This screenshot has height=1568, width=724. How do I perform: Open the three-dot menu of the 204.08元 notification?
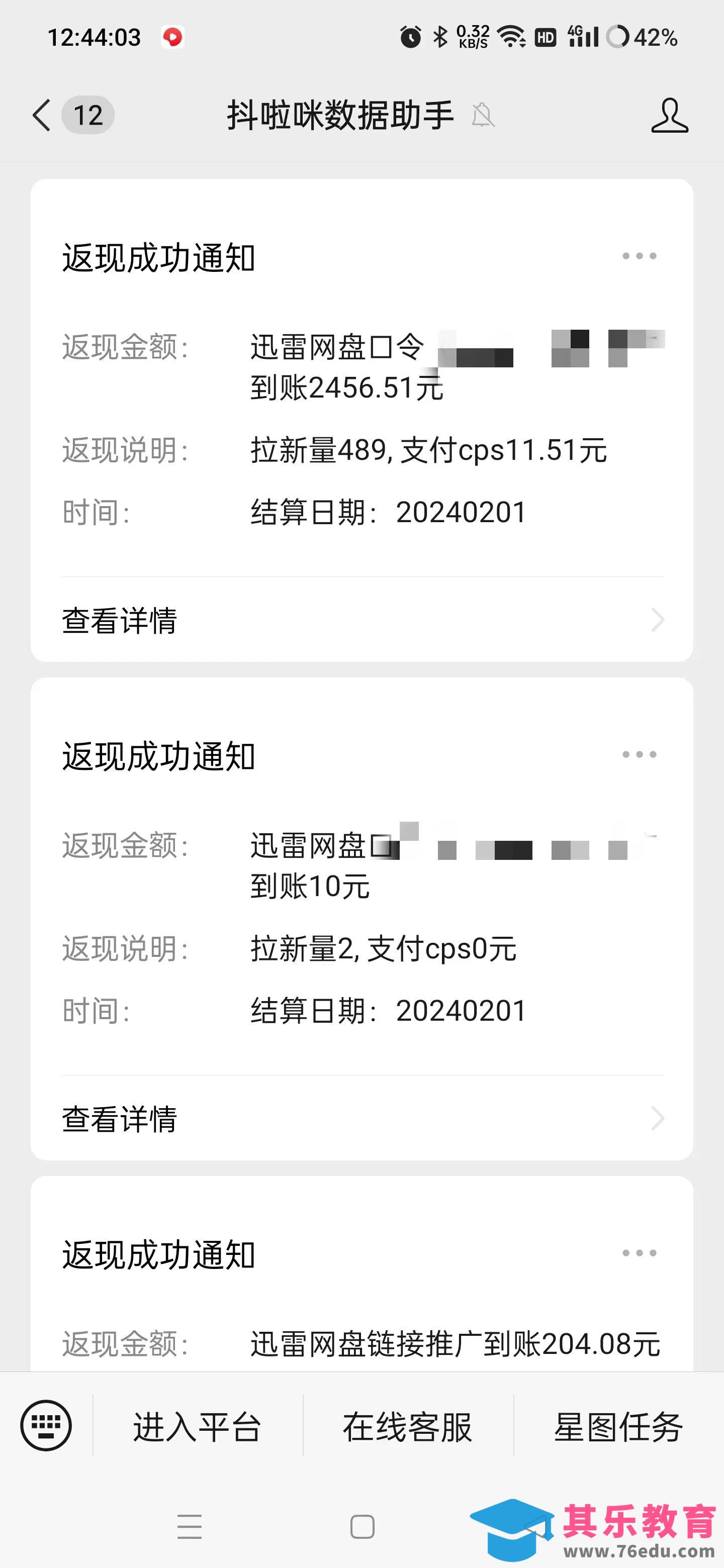click(639, 1253)
